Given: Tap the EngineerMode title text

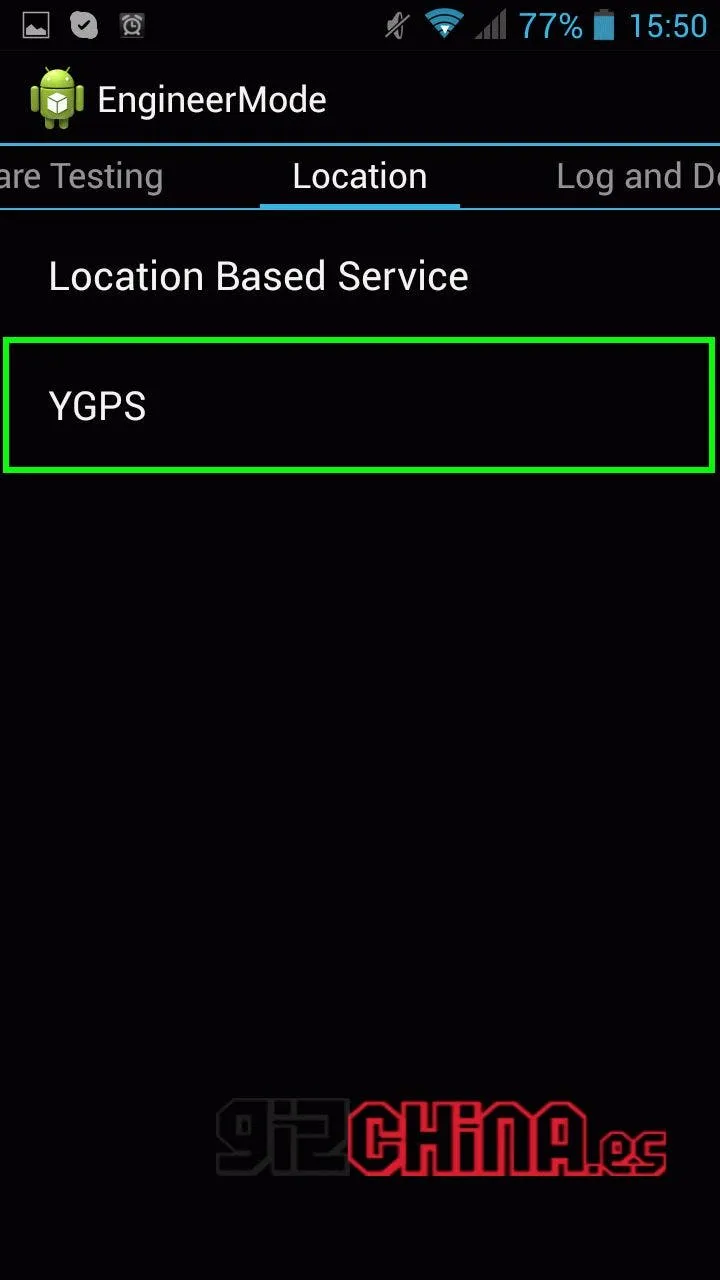Looking at the screenshot, I should pyautogui.click(x=211, y=98).
